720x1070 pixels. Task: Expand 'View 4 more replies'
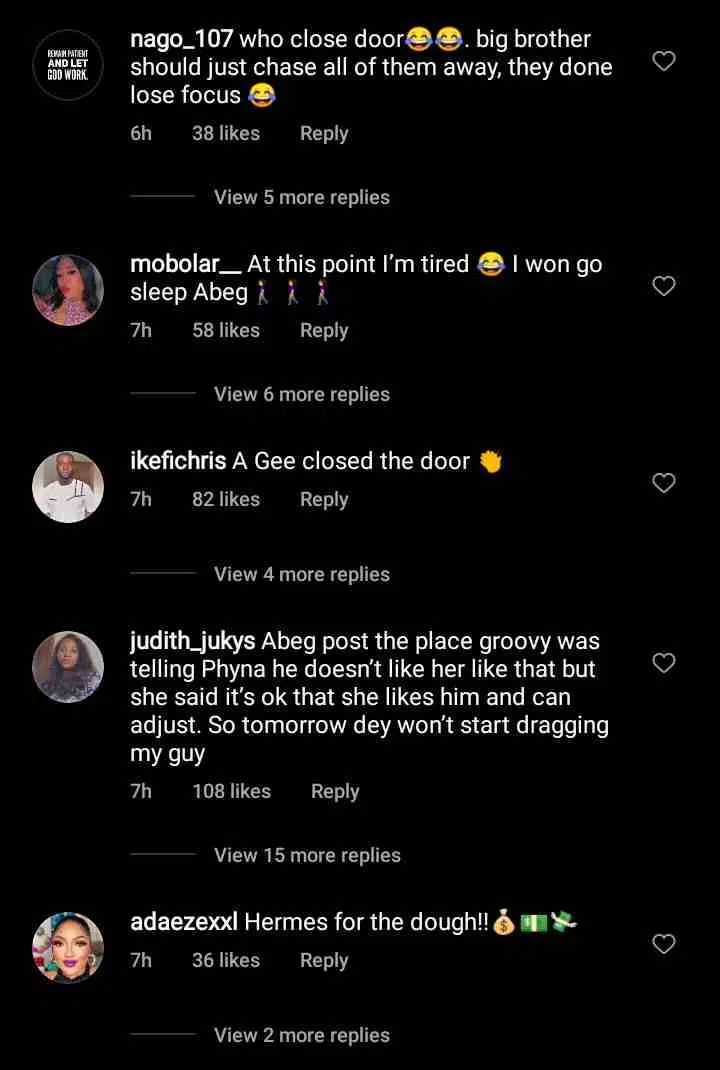pyautogui.click(x=301, y=575)
